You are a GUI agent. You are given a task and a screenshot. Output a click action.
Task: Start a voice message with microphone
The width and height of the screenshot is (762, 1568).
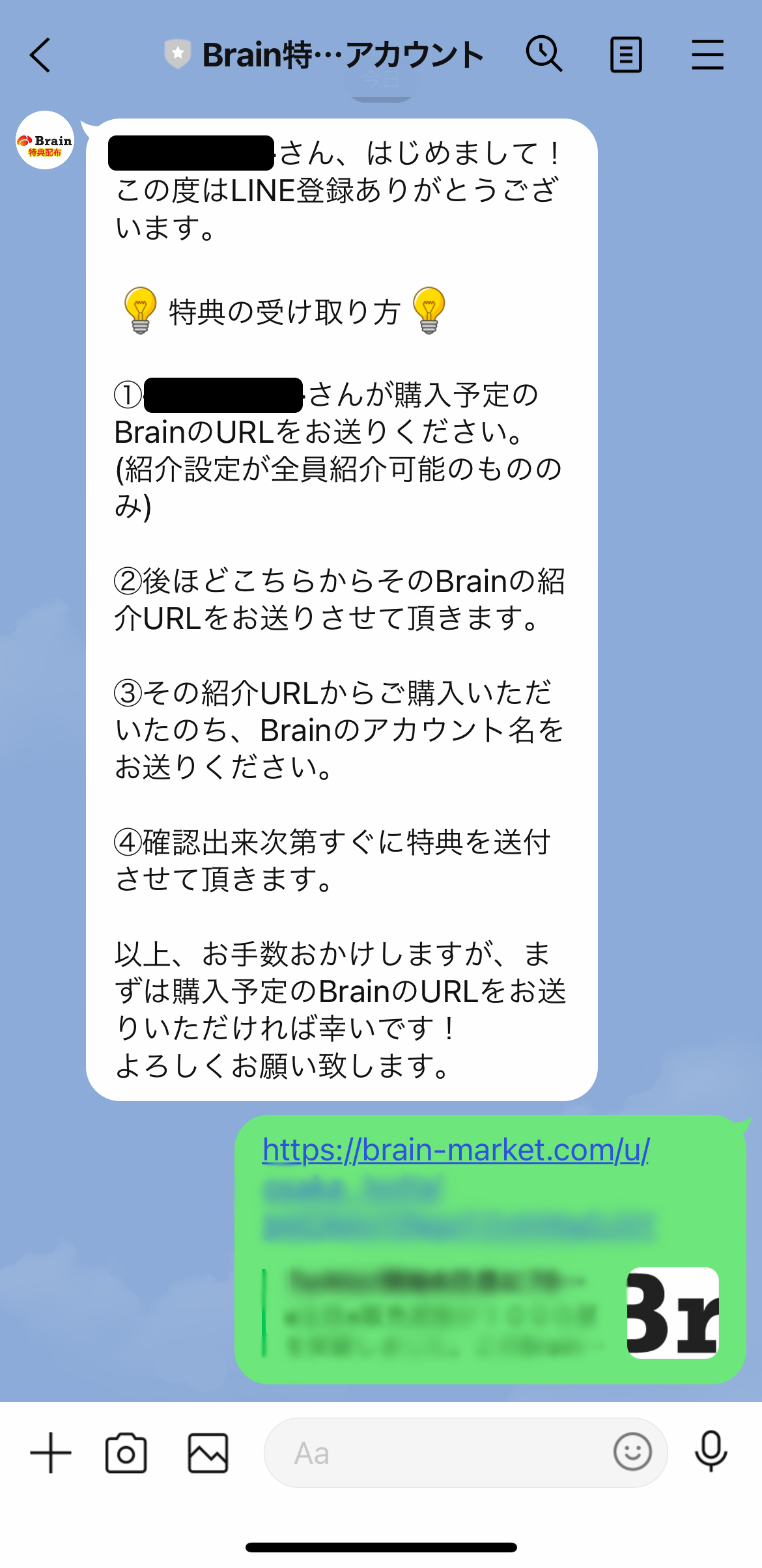tap(711, 1451)
